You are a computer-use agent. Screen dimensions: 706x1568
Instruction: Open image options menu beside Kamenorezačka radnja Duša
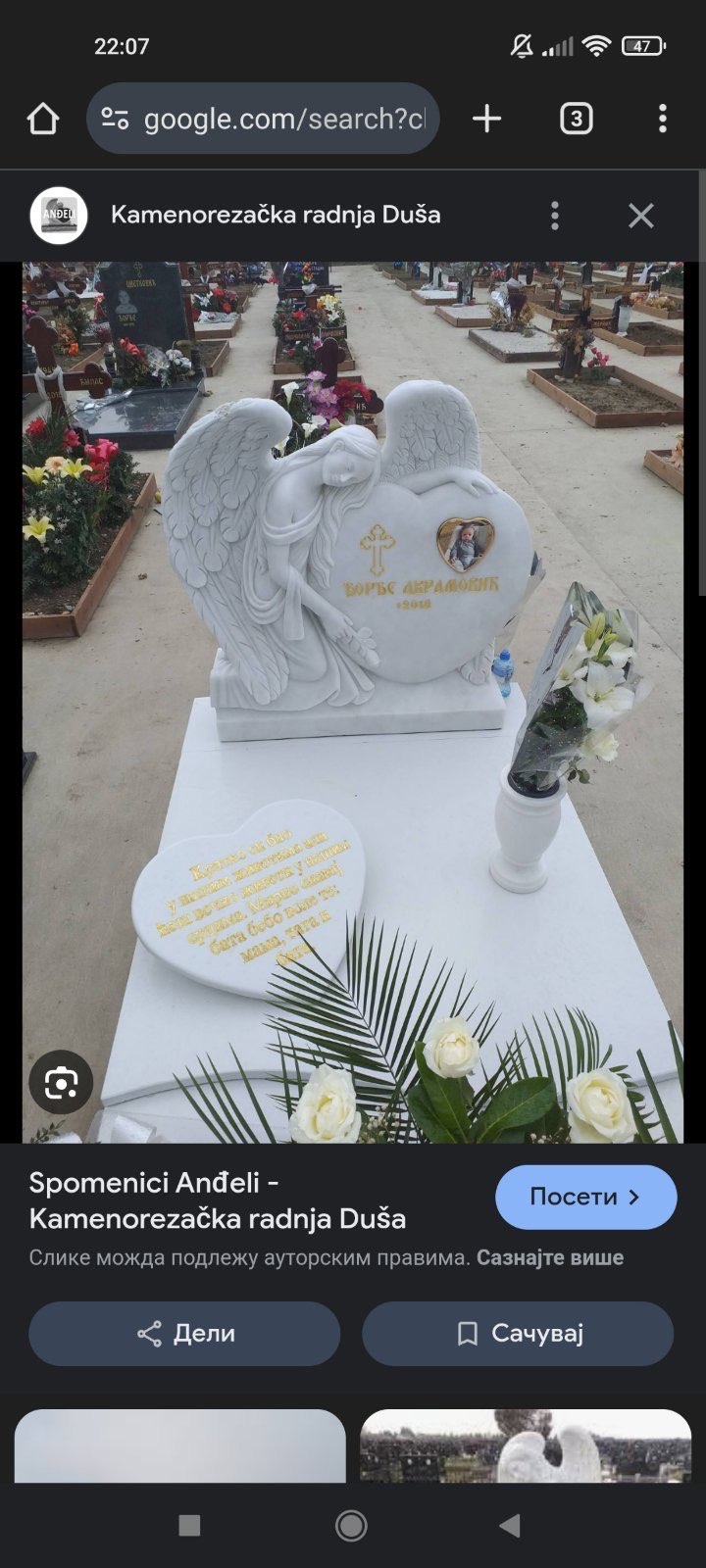tap(555, 216)
